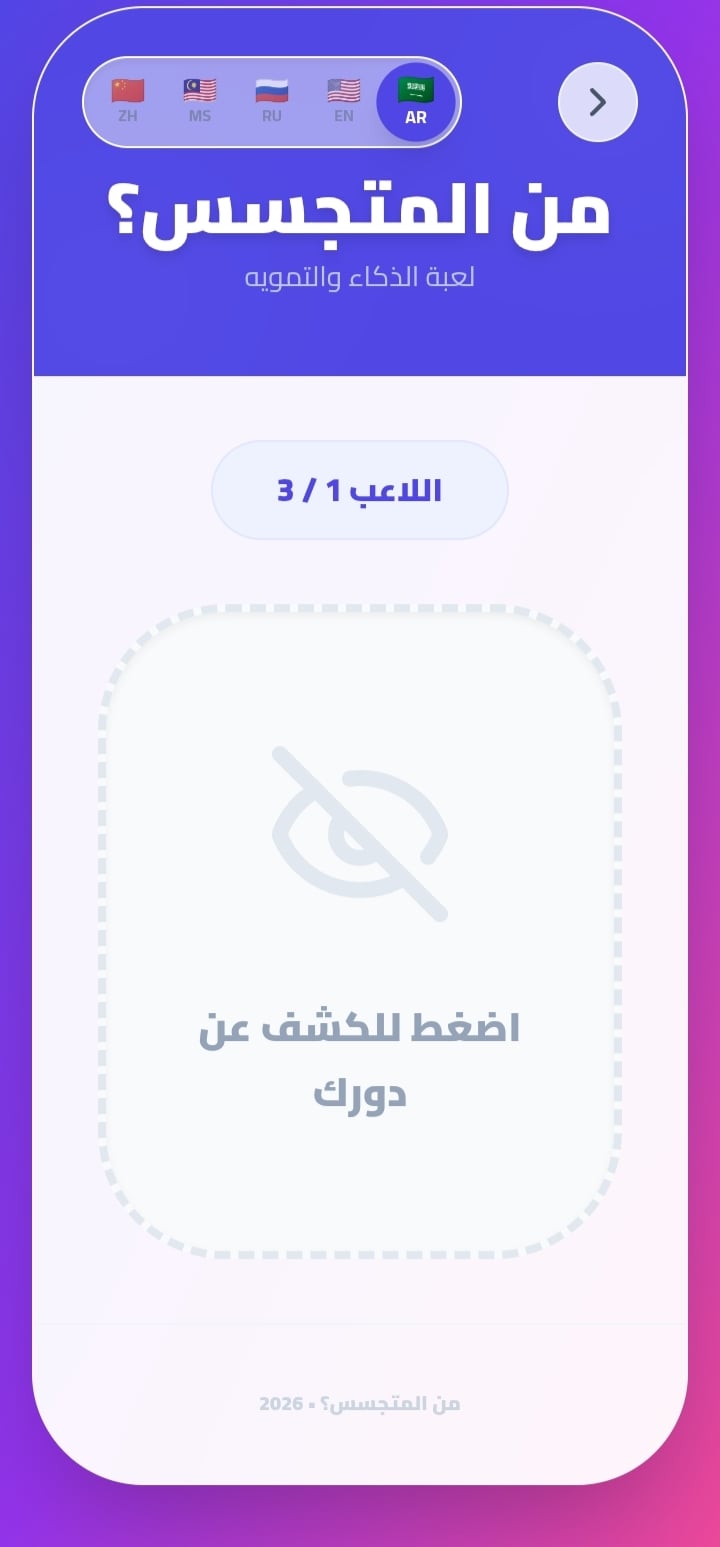This screenshot has width=720, height=1547.
Task: Select the Arabic (AR) language option
Action: (x=416, y=101)
